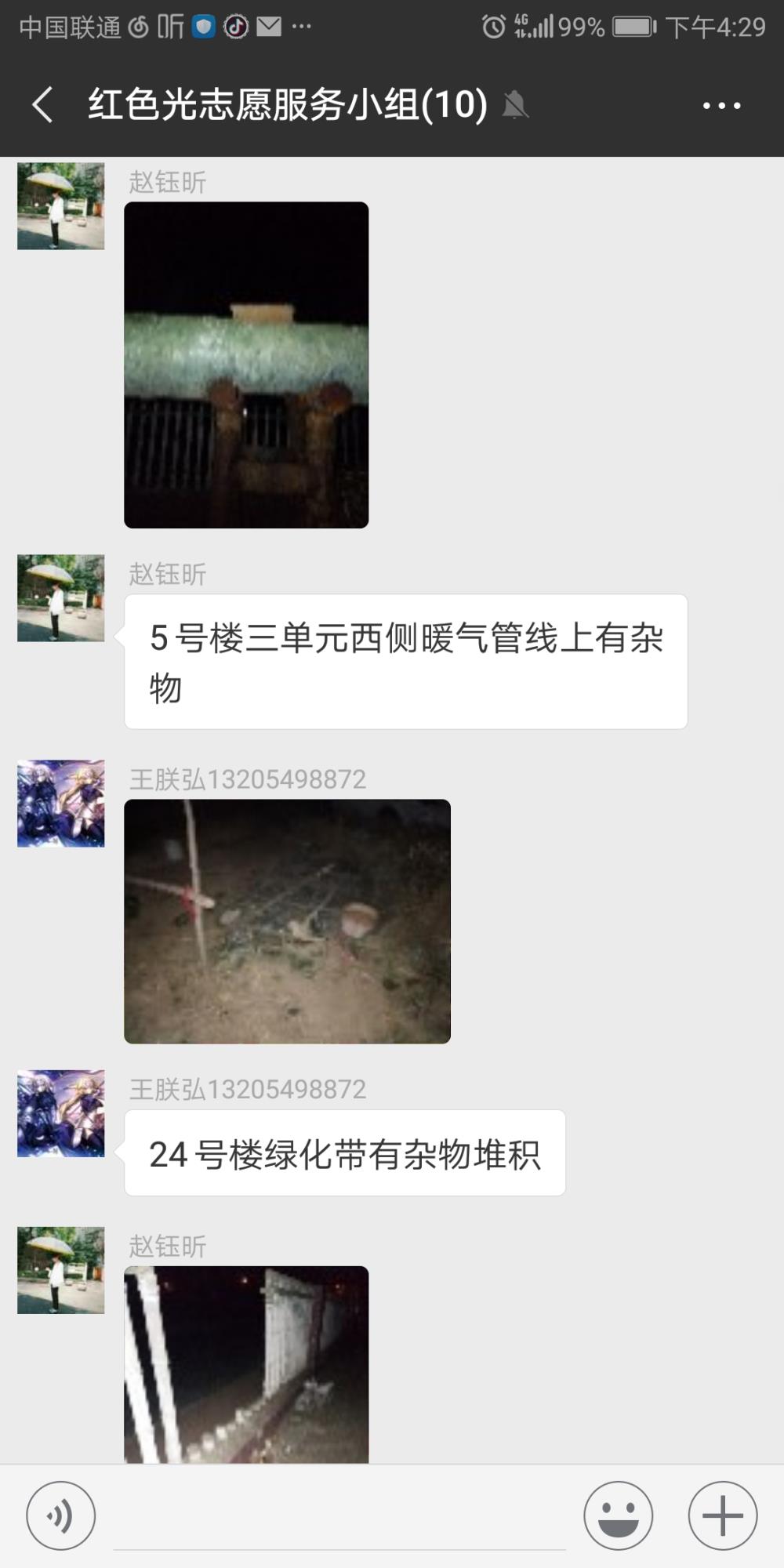Tap the message text field
Image resolution: width=784 pixels, height=1568 pixels.
coord(339,1517)
